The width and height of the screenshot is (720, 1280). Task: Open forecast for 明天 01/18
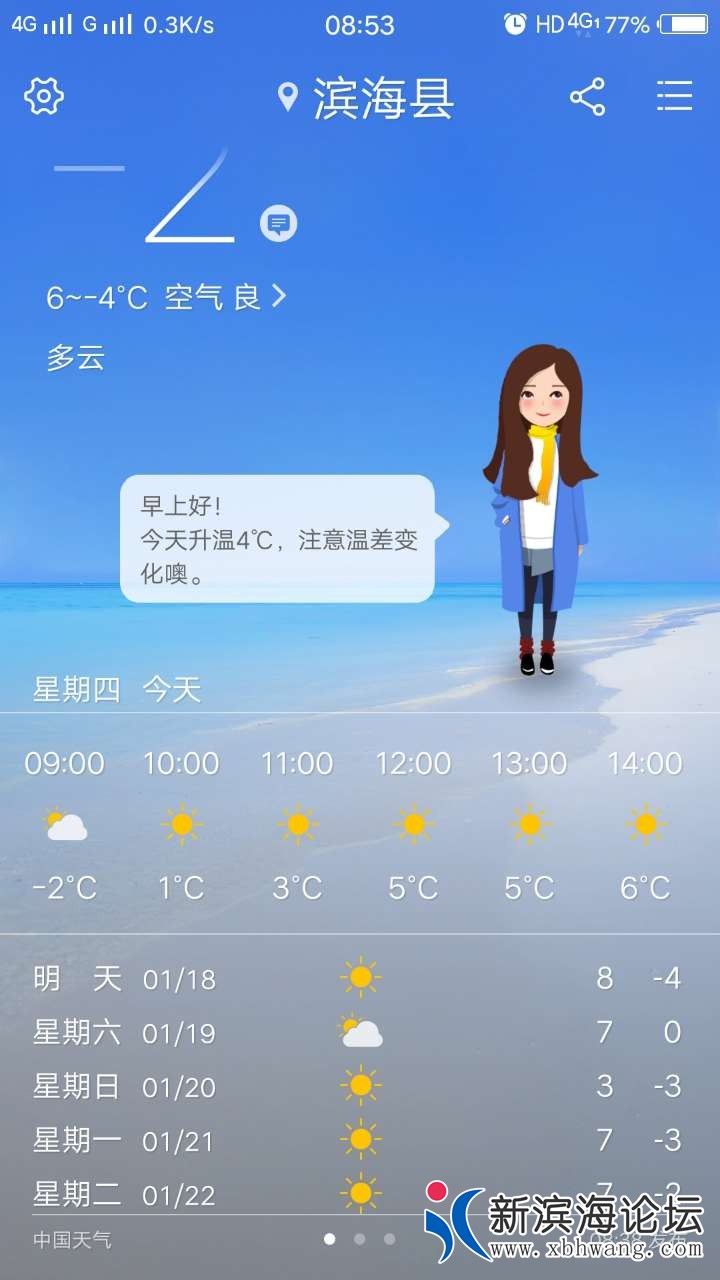[x=358, y=978]
